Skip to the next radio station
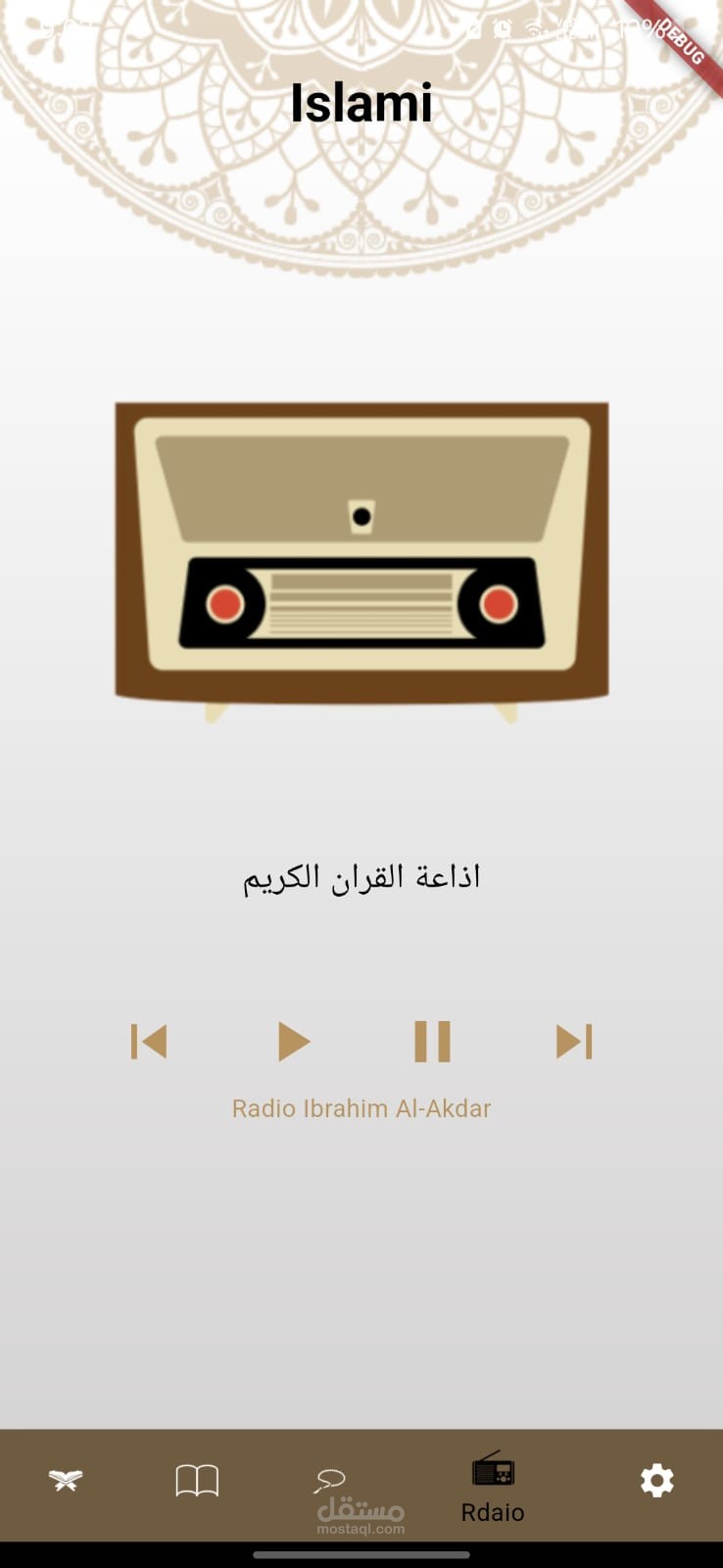The height and width of the screenshot is (1568, 723). point(574,1041)
